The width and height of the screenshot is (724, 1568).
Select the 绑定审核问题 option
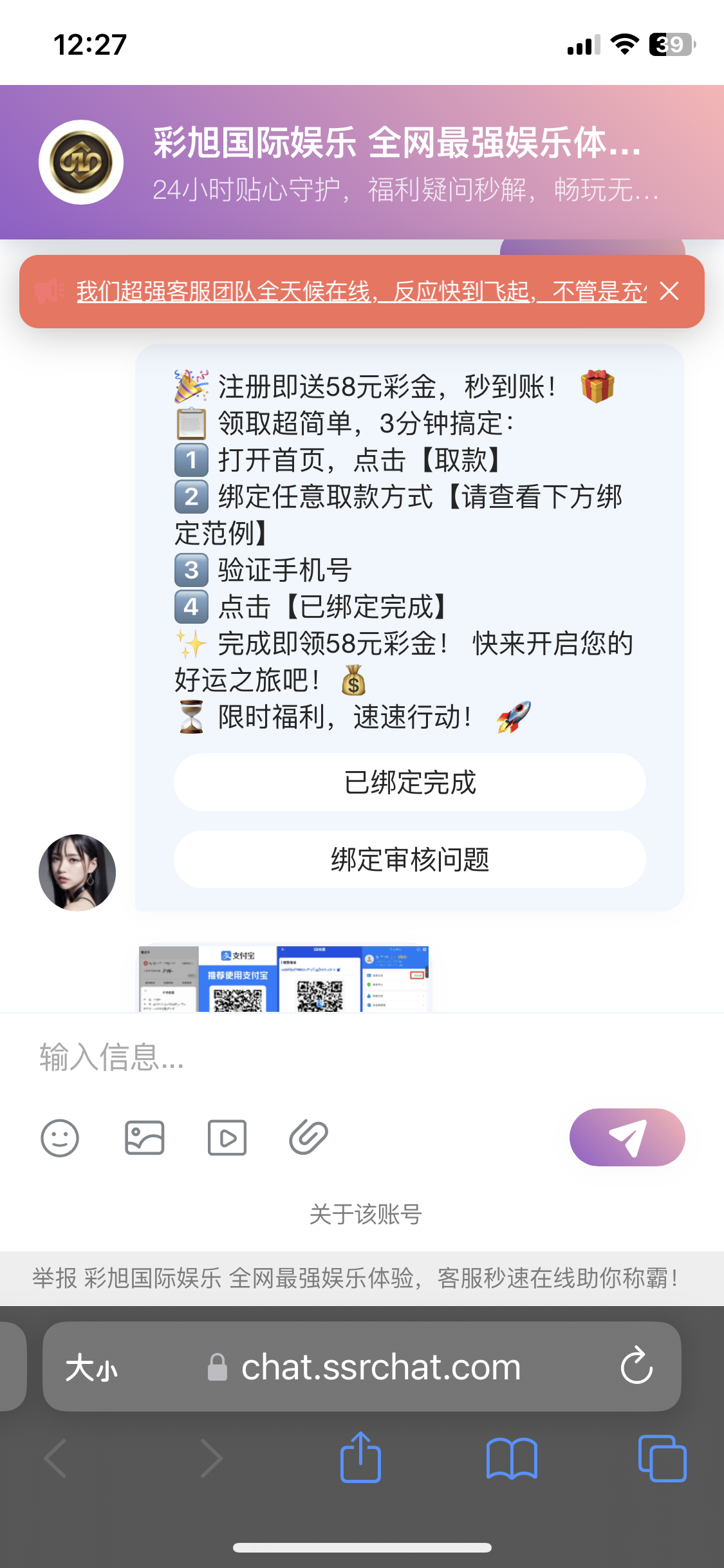pyautogui.click(x=410, y=859)
